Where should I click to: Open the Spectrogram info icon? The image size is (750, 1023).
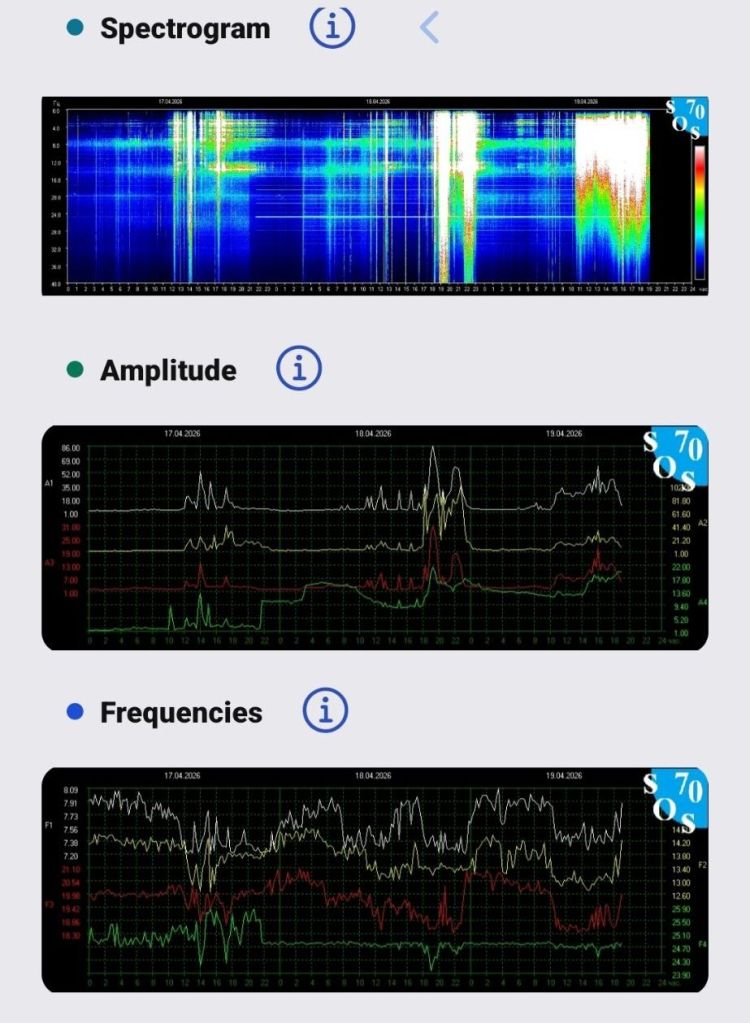pyautogui.click(x=332, y=28)
